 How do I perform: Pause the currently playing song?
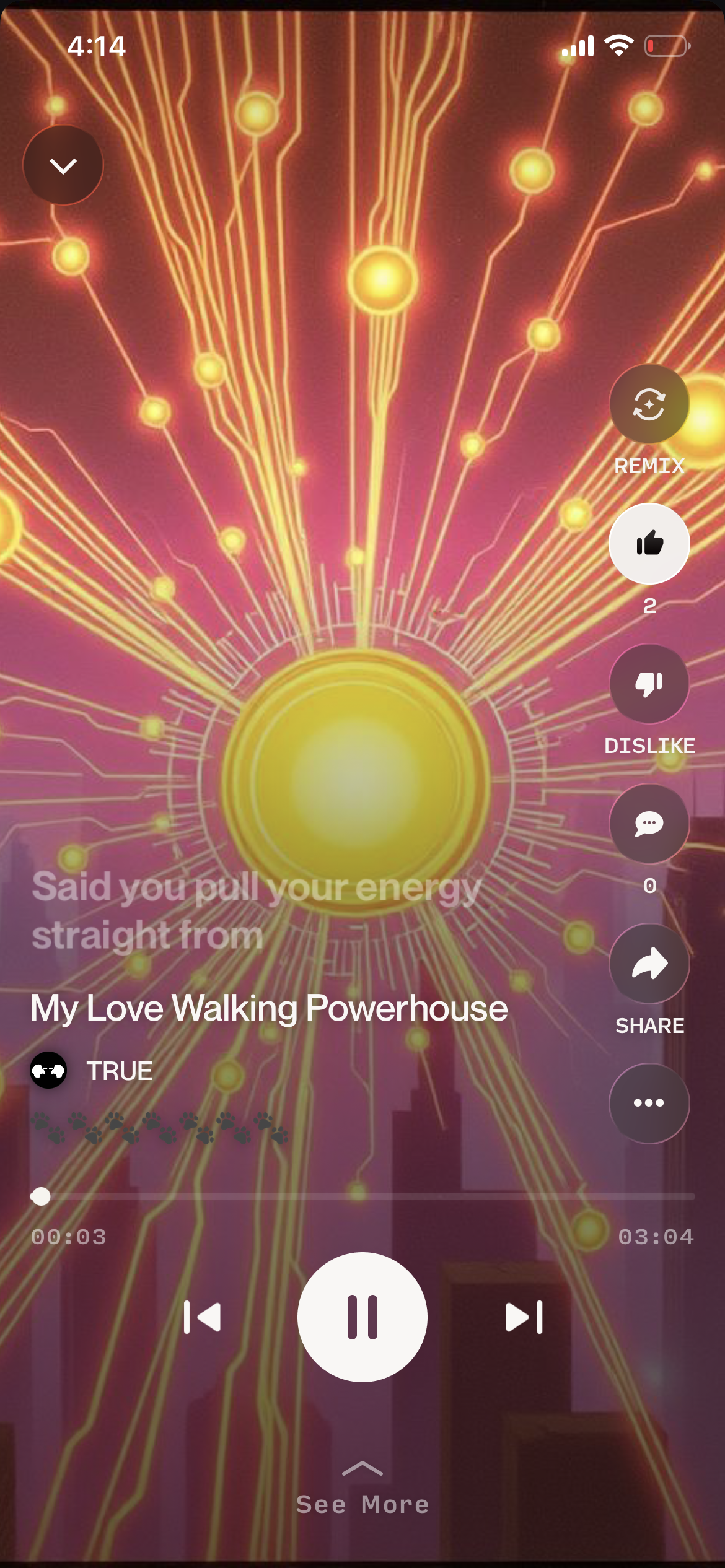[362, 1317]
